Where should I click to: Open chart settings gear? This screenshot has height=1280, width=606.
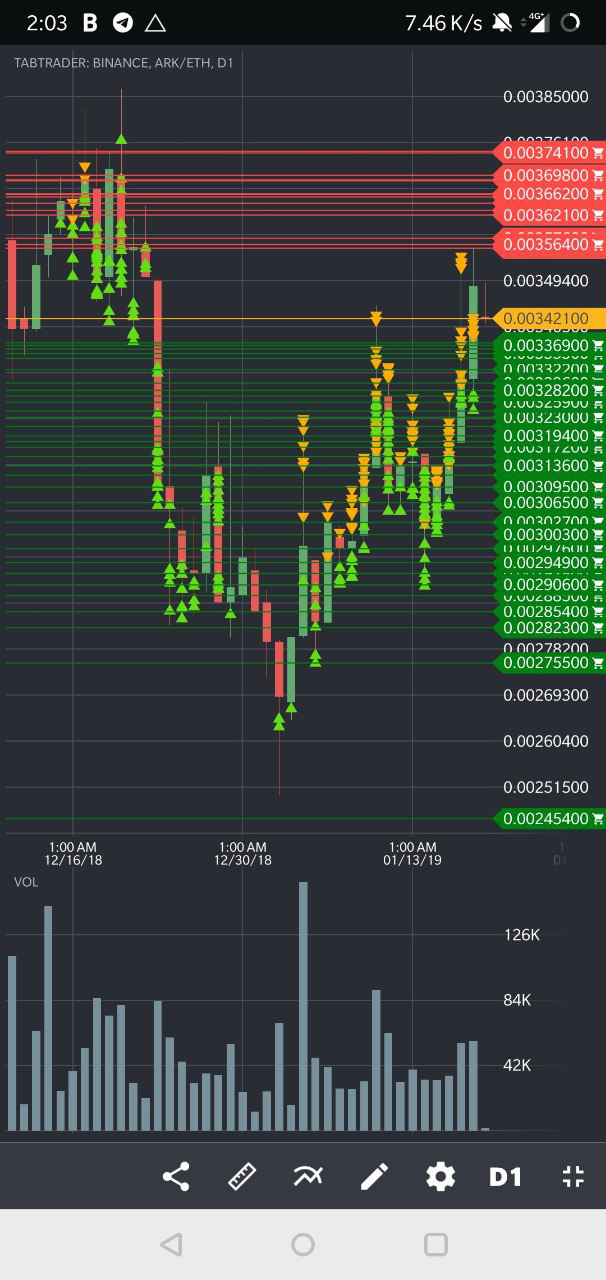tap(440, 1176)
